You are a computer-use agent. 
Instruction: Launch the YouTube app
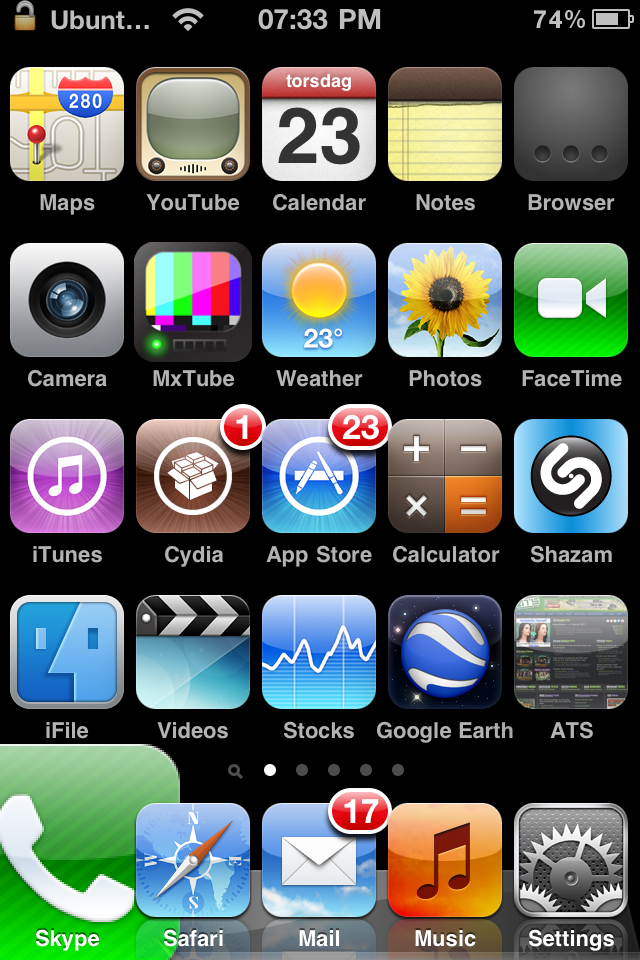(x=193, y=124)
